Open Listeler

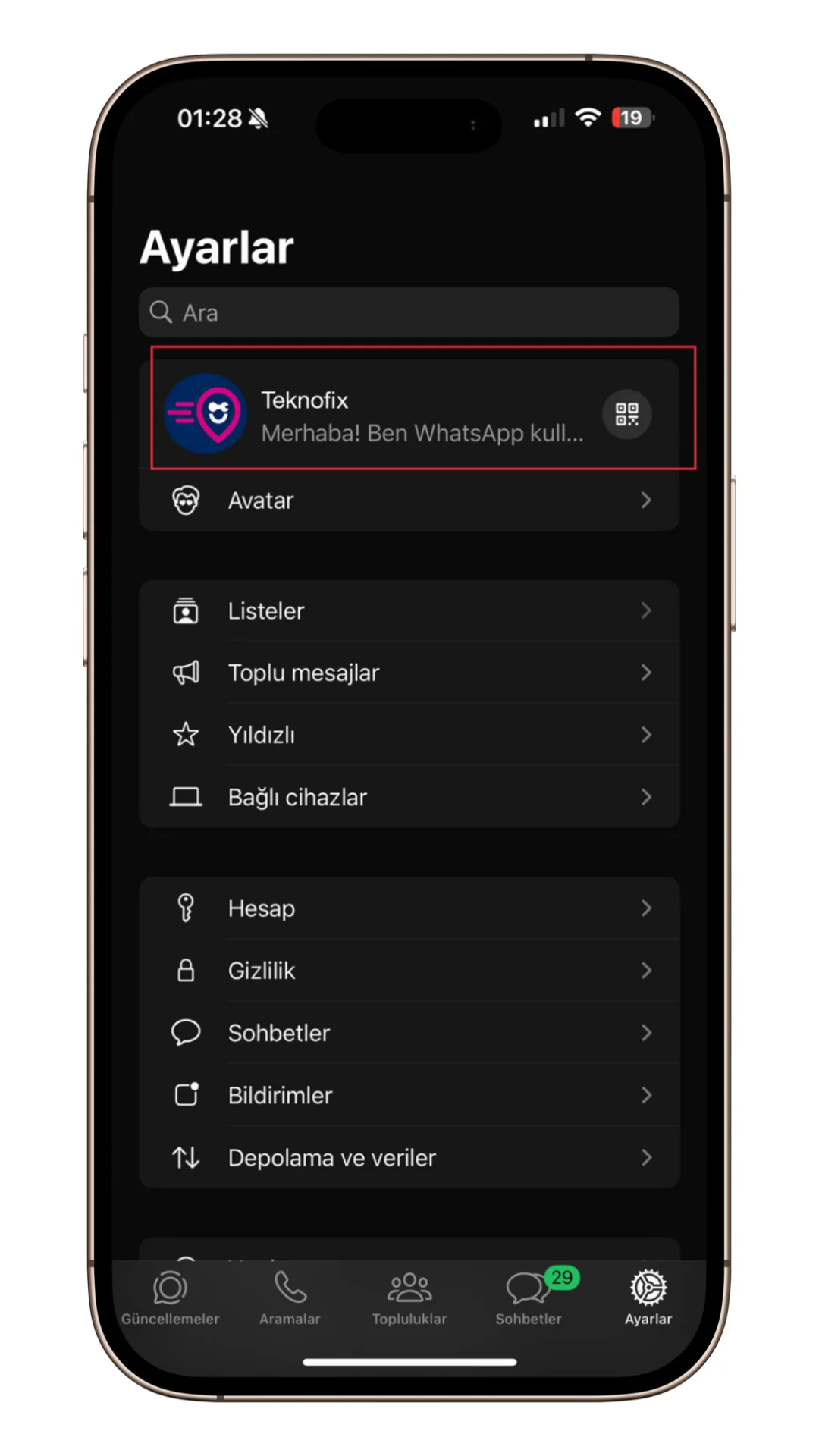click(x=409, y=611)
